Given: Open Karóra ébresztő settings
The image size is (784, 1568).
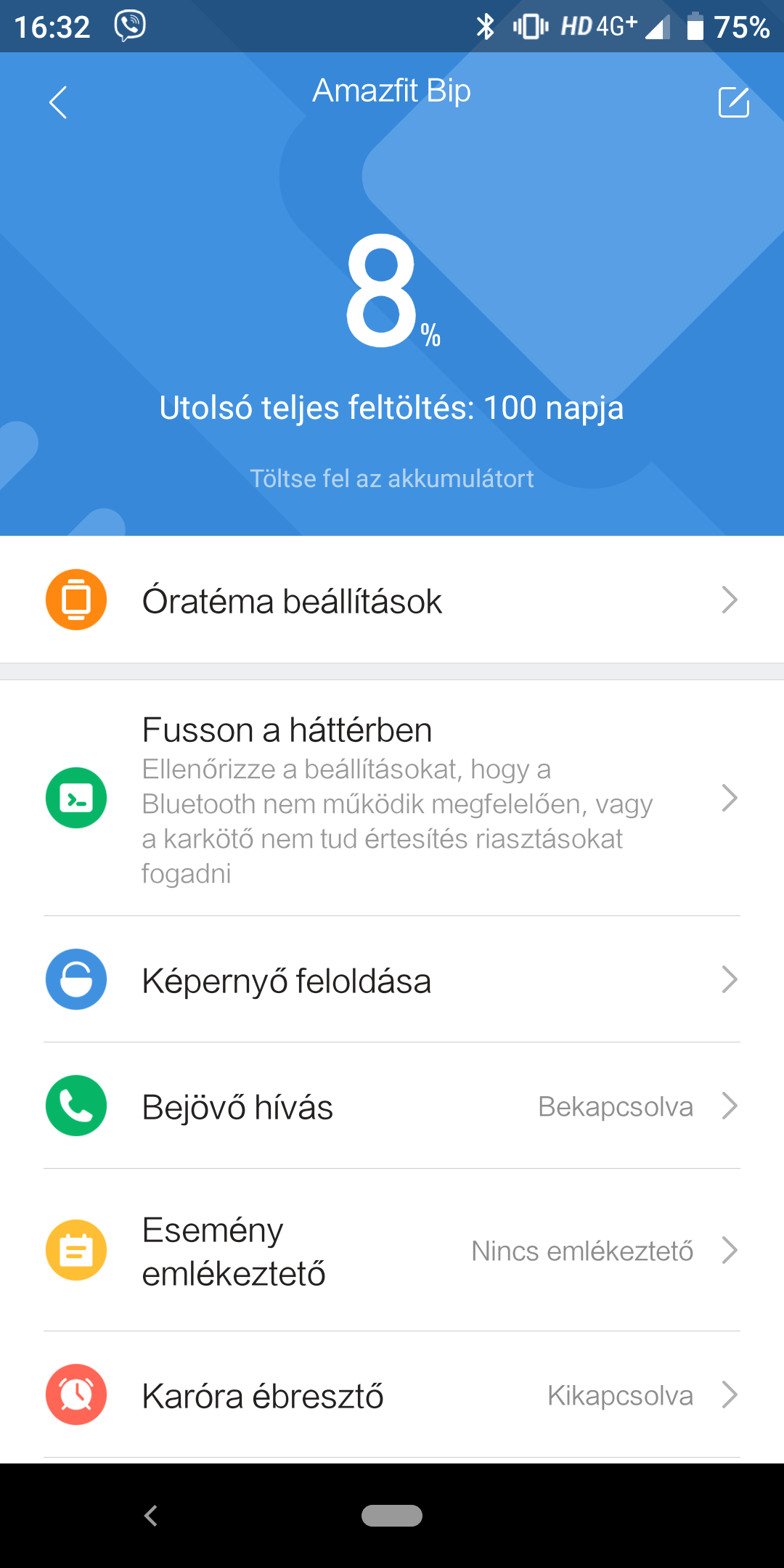Looking at the screenshot, I should 392,1395.
